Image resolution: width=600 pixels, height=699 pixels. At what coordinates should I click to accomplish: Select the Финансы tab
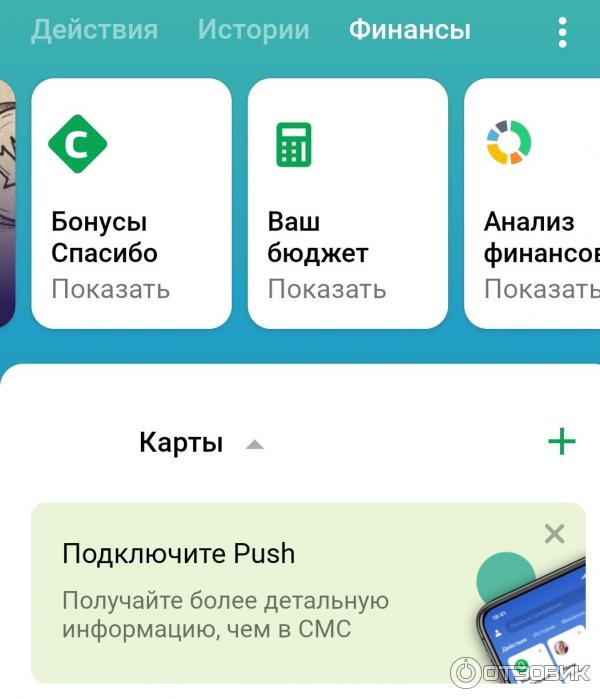coord(409,30)
